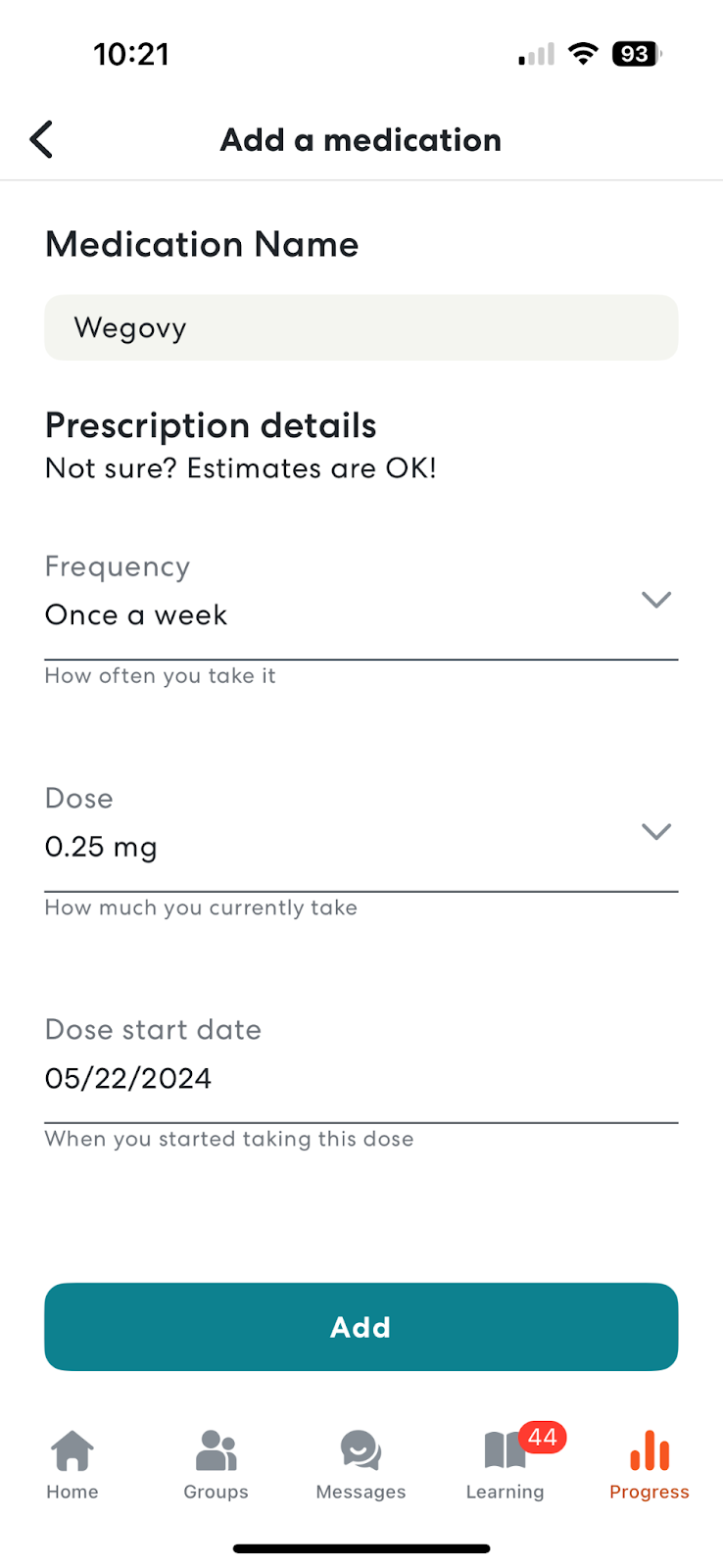Open the Groups tab

coord(217,1465)
